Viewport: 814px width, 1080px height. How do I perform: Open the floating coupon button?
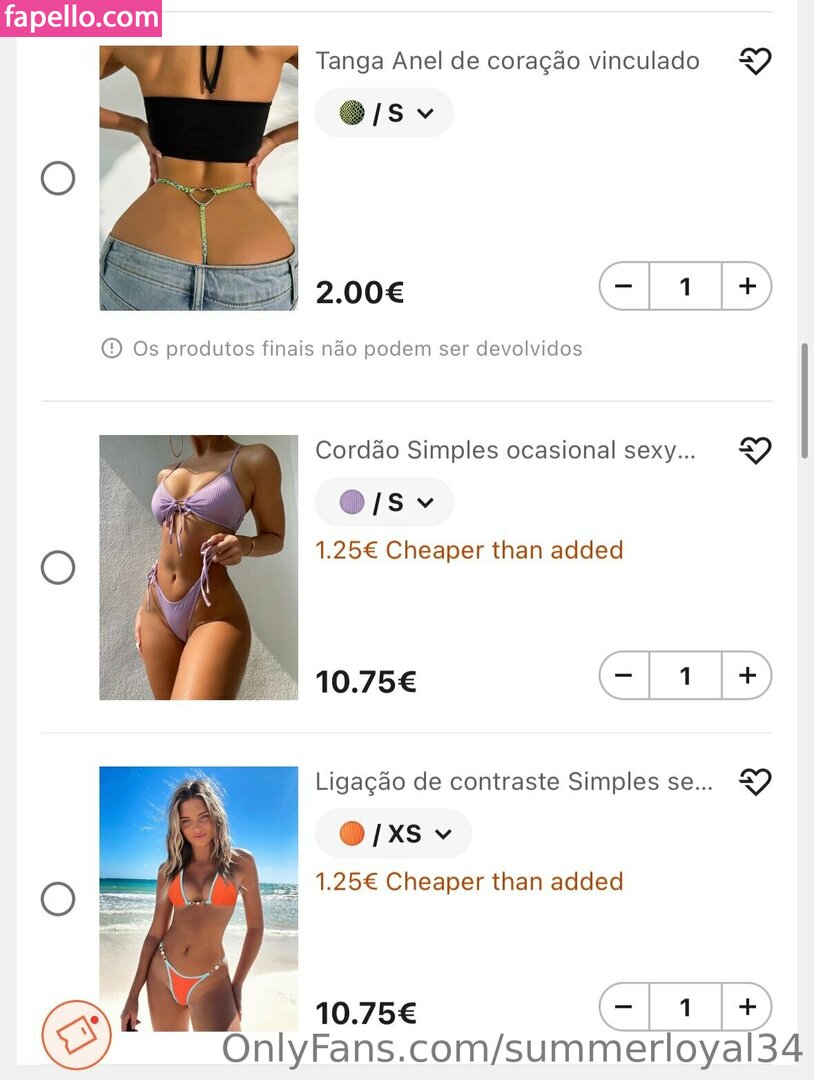(x=76, y=1033)
